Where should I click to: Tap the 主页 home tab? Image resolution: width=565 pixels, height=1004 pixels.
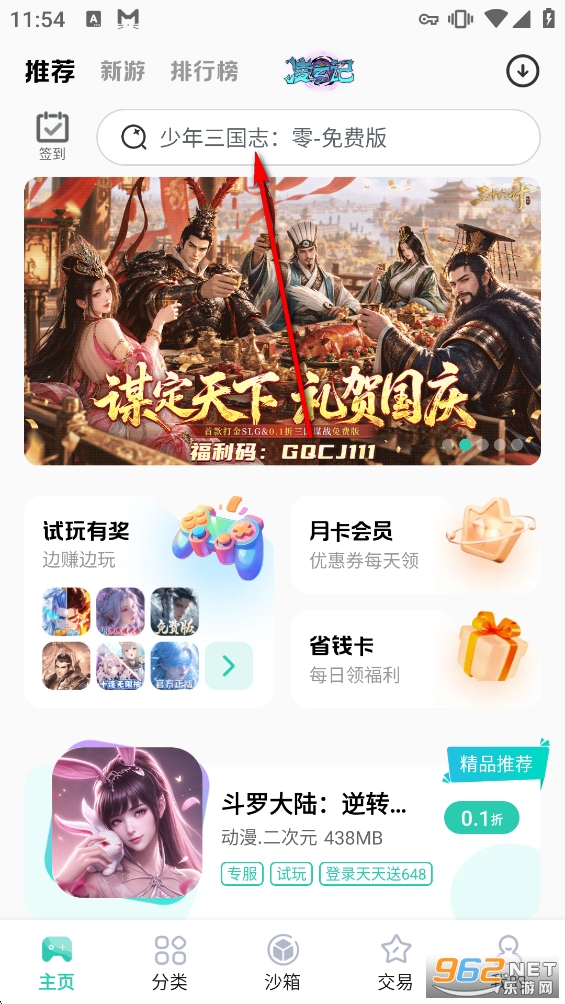(57, 962)
